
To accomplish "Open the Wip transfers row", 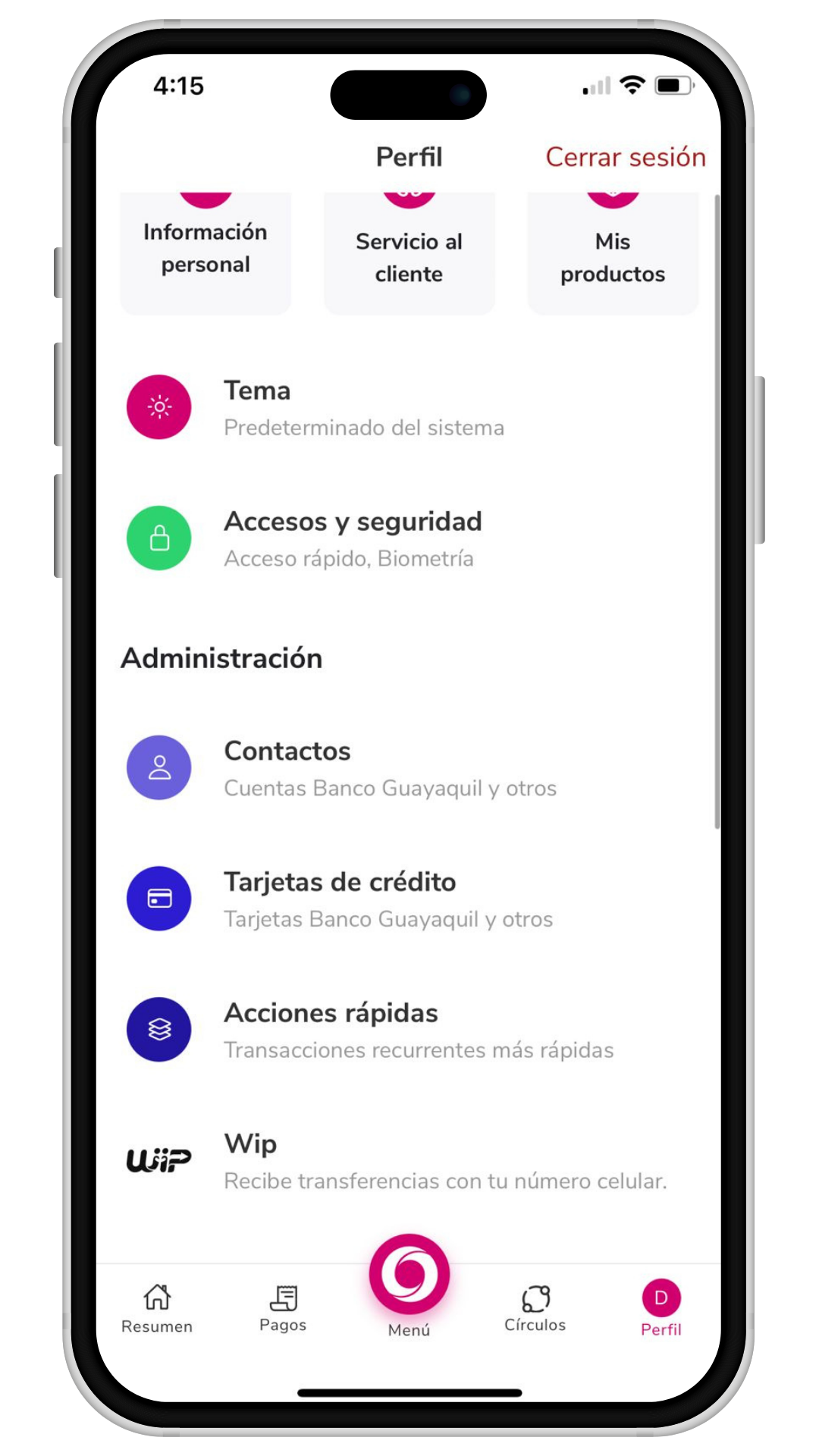I will [444, 1161].
